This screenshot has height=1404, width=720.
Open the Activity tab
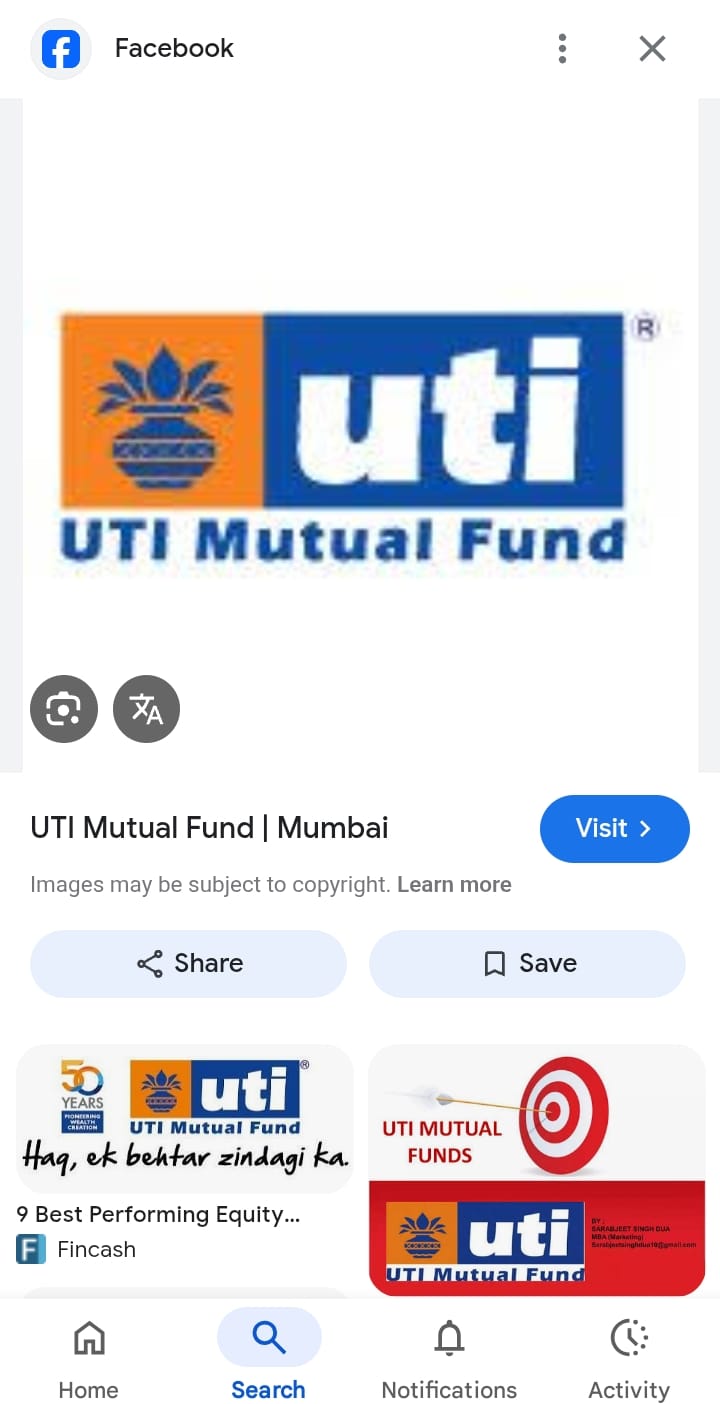click(629, 1358)
